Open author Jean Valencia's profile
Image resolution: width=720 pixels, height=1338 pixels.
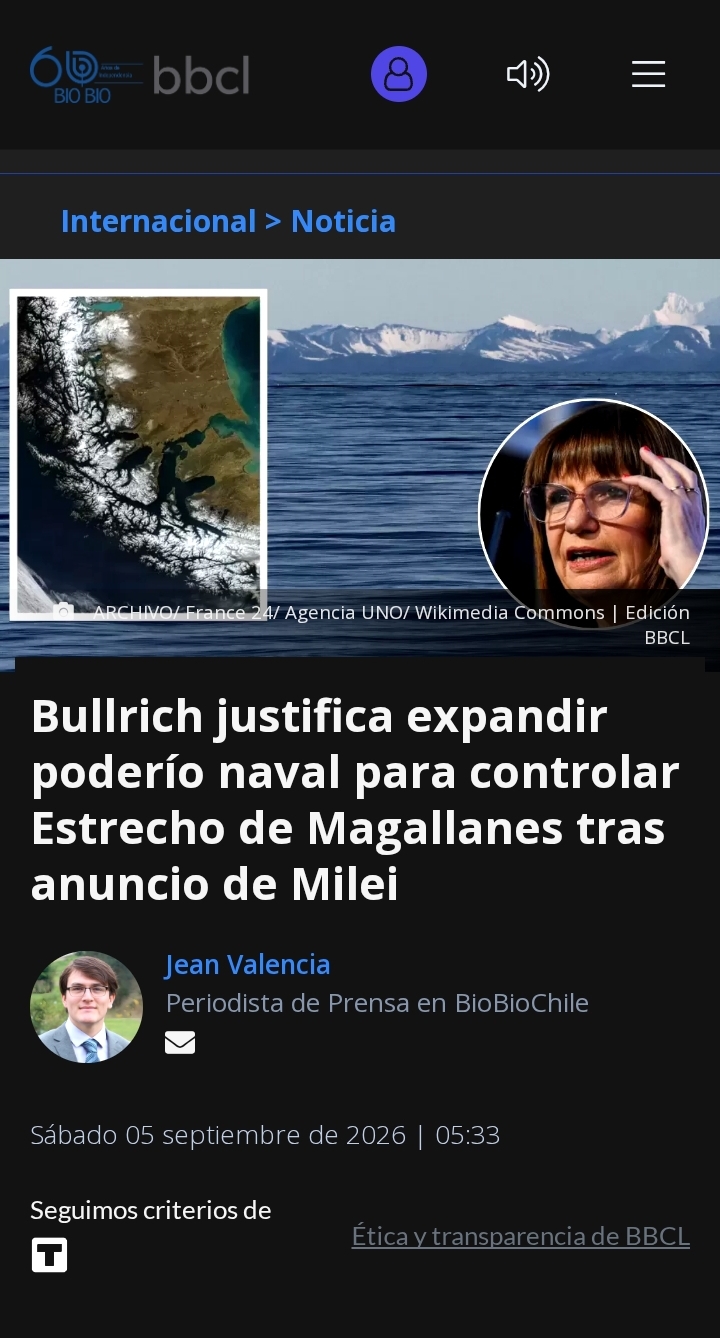247,964
